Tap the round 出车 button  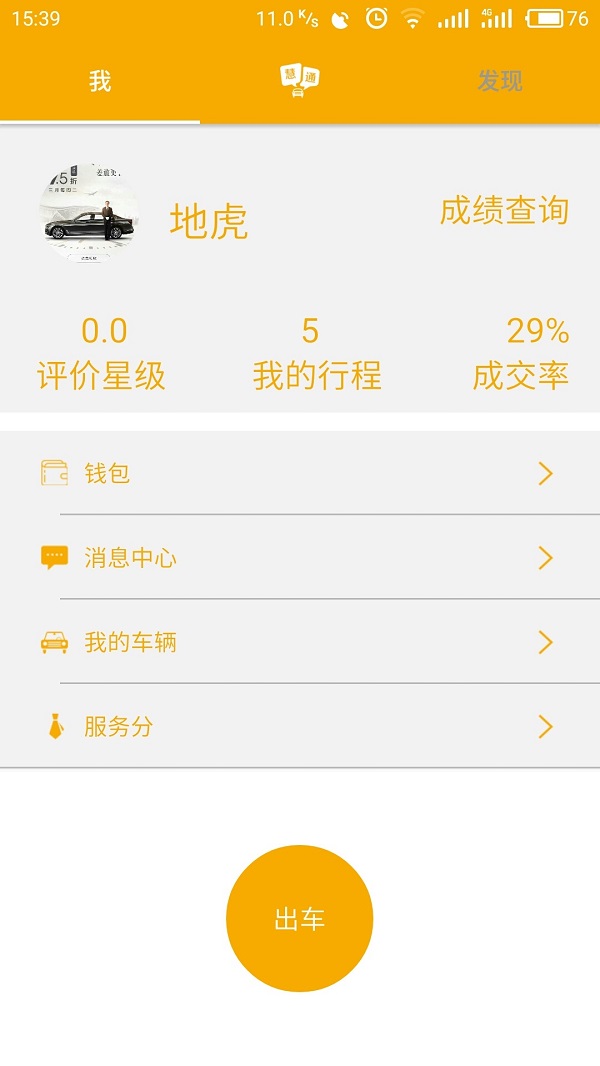300,918
